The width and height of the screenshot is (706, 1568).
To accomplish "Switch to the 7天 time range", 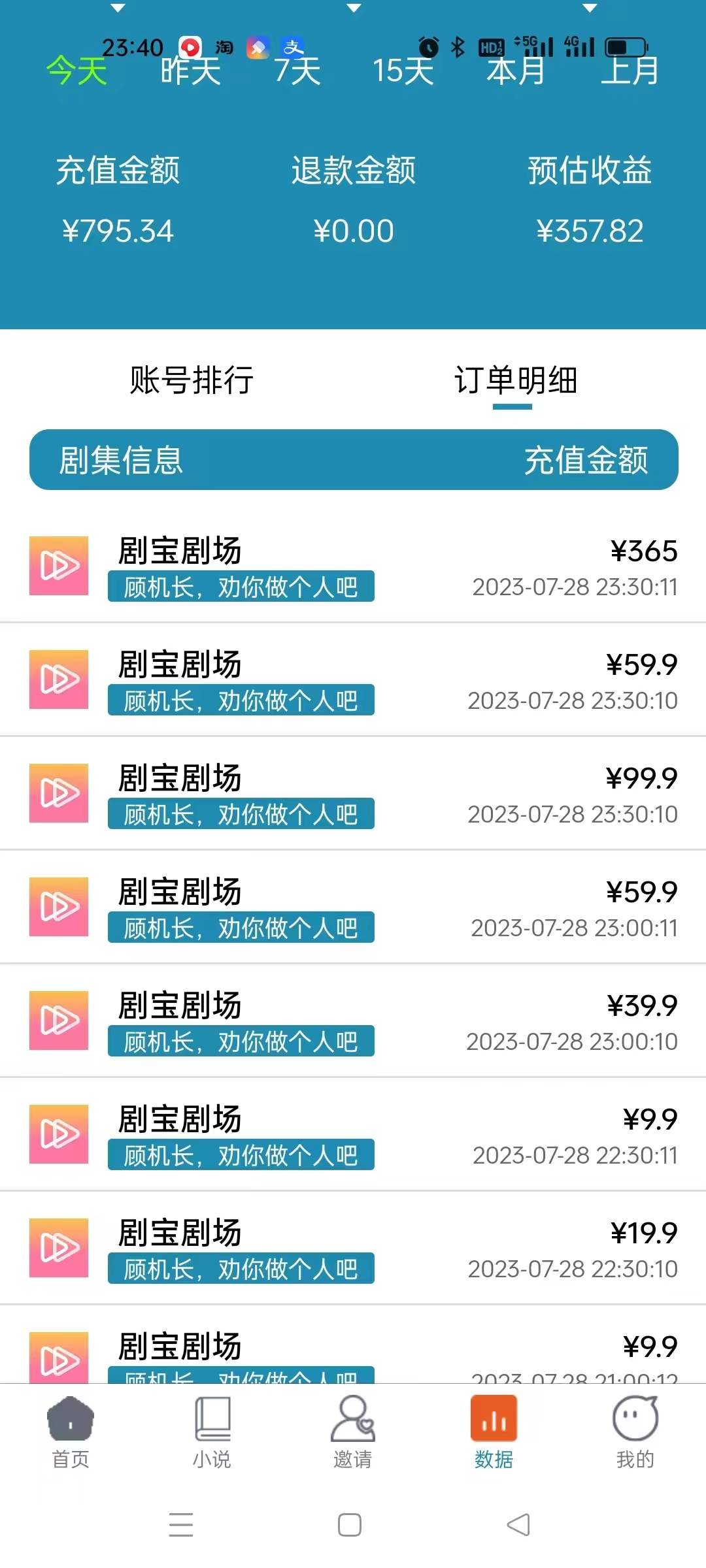I will [x=297, y=71].
